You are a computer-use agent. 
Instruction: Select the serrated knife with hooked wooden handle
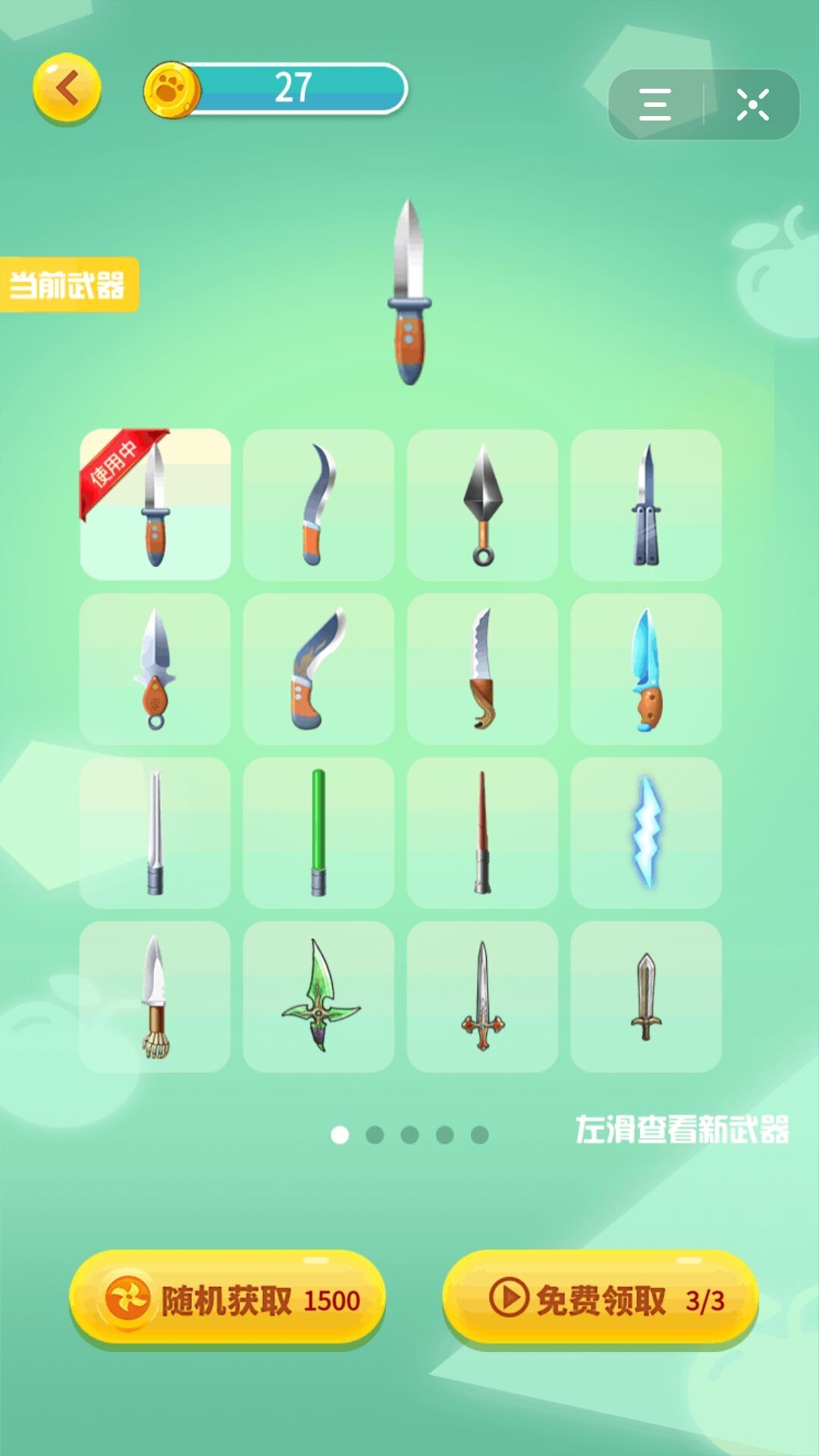482,669
